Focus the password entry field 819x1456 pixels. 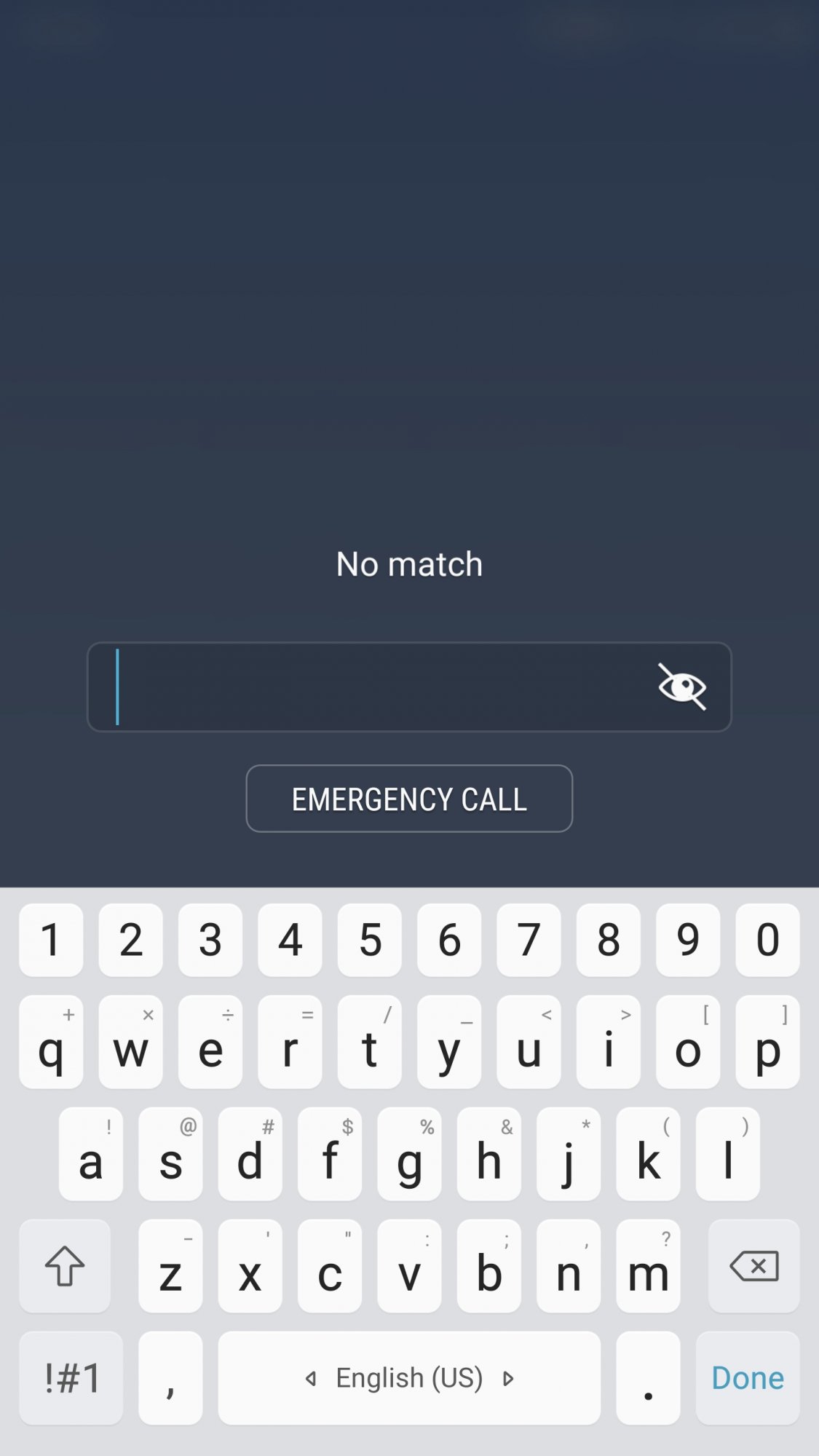pyautogui.click(x=409, y=687)
